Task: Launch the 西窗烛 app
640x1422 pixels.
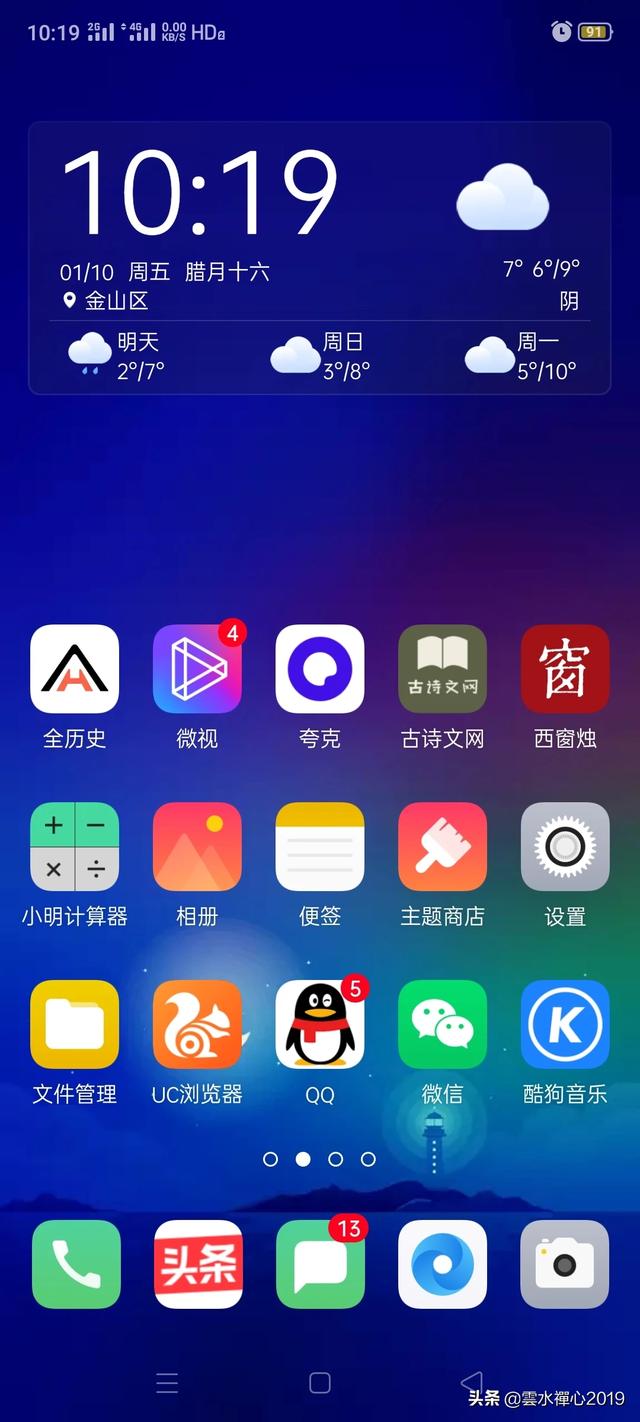Action: point(565,669)
